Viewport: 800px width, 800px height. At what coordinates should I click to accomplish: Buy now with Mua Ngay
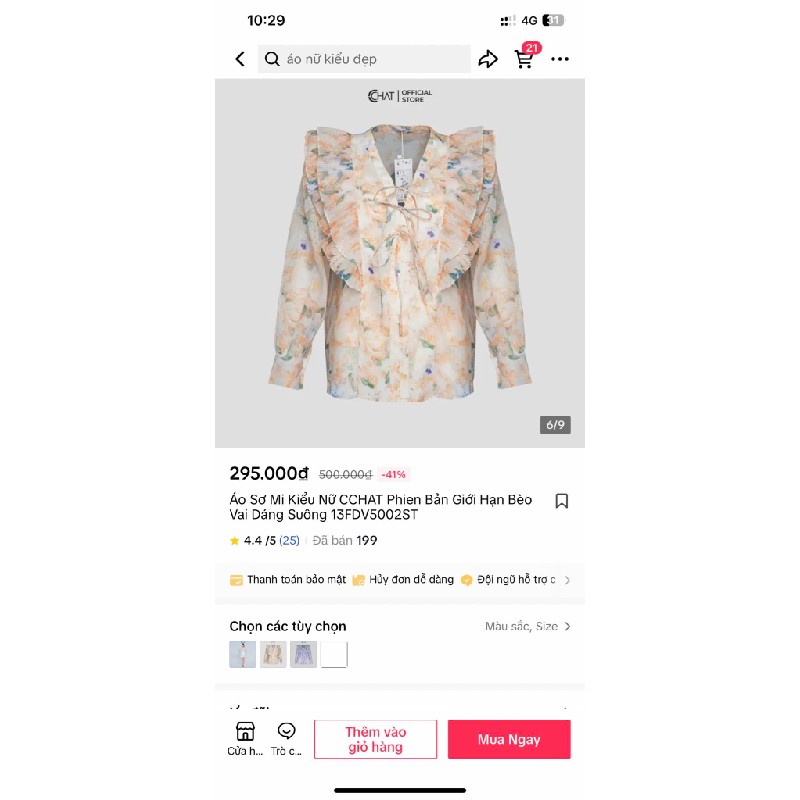click(509, 739)
